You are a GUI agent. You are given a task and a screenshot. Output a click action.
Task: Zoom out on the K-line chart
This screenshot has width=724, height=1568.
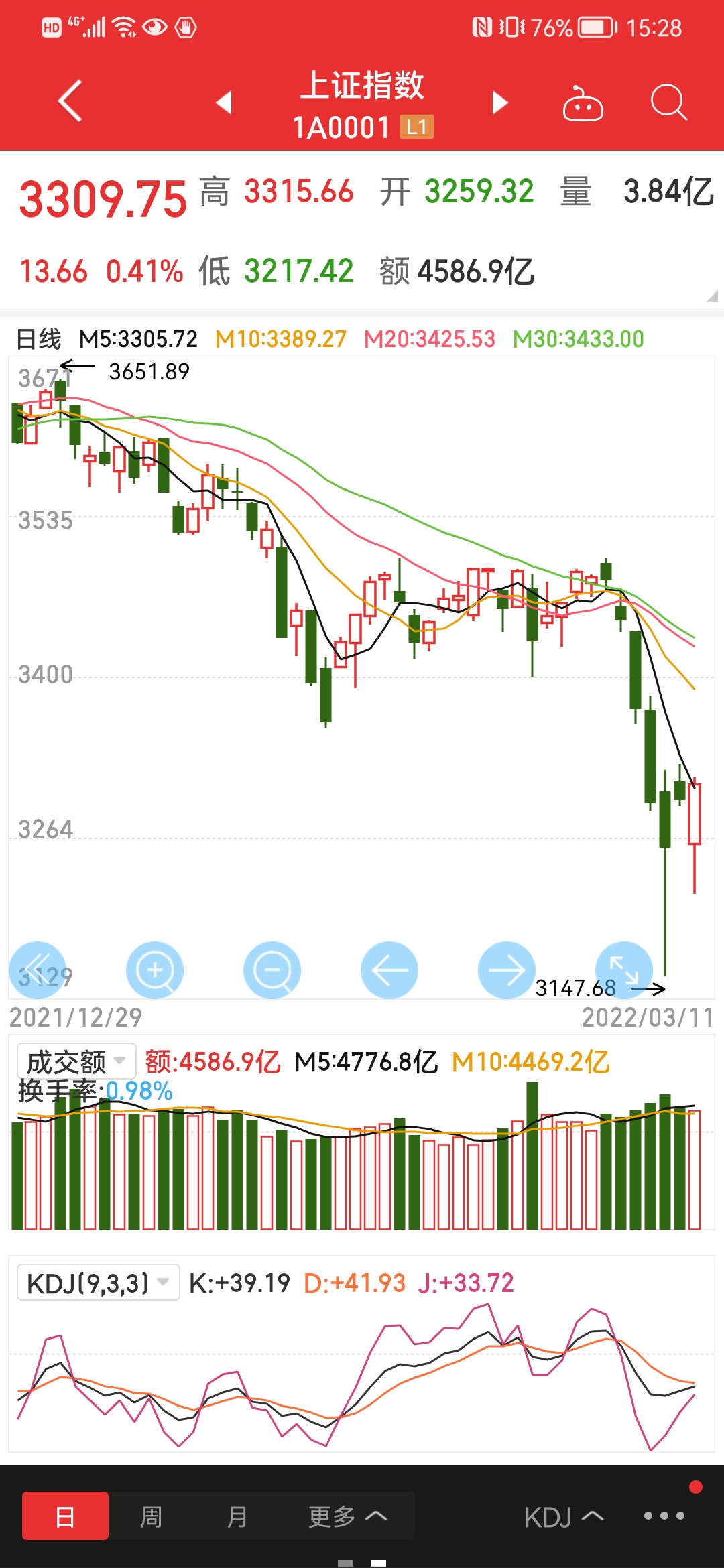point(272,970)
